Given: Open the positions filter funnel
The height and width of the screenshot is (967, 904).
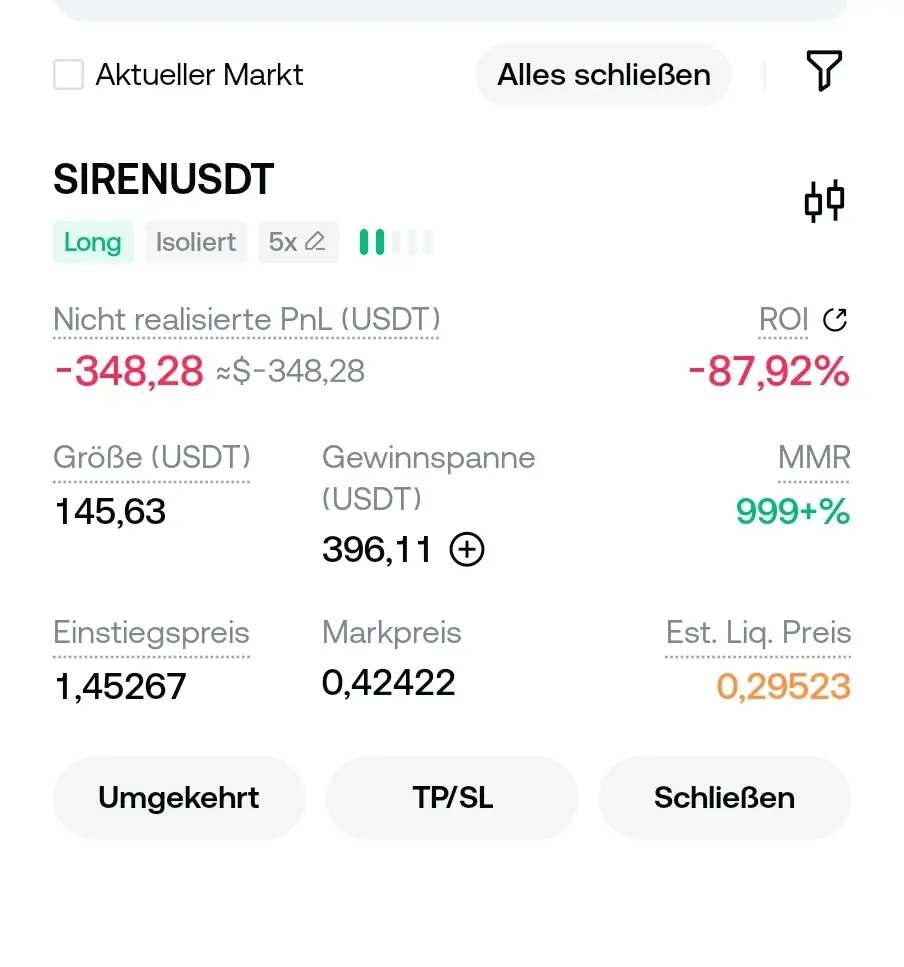Looking at the screenshot, I should point(823,71).
